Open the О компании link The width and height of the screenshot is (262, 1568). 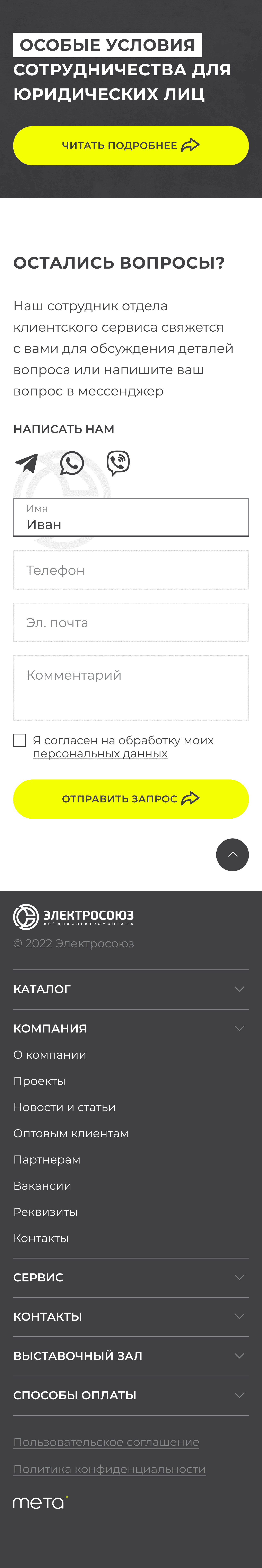tap(50, 1055)
